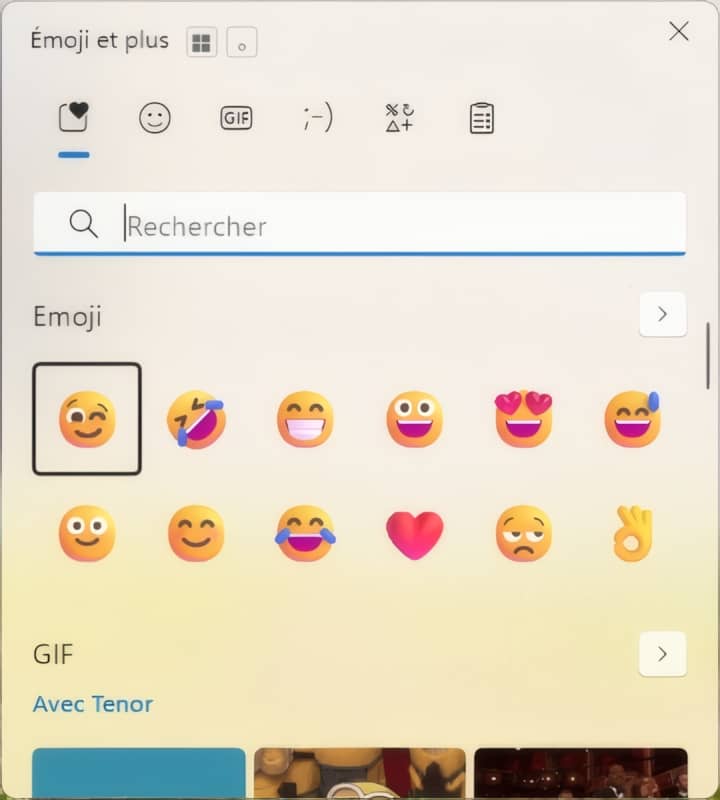Open the symbols tab
The width and height of the screenshot is (720, 800).
(x=399, y=119)
